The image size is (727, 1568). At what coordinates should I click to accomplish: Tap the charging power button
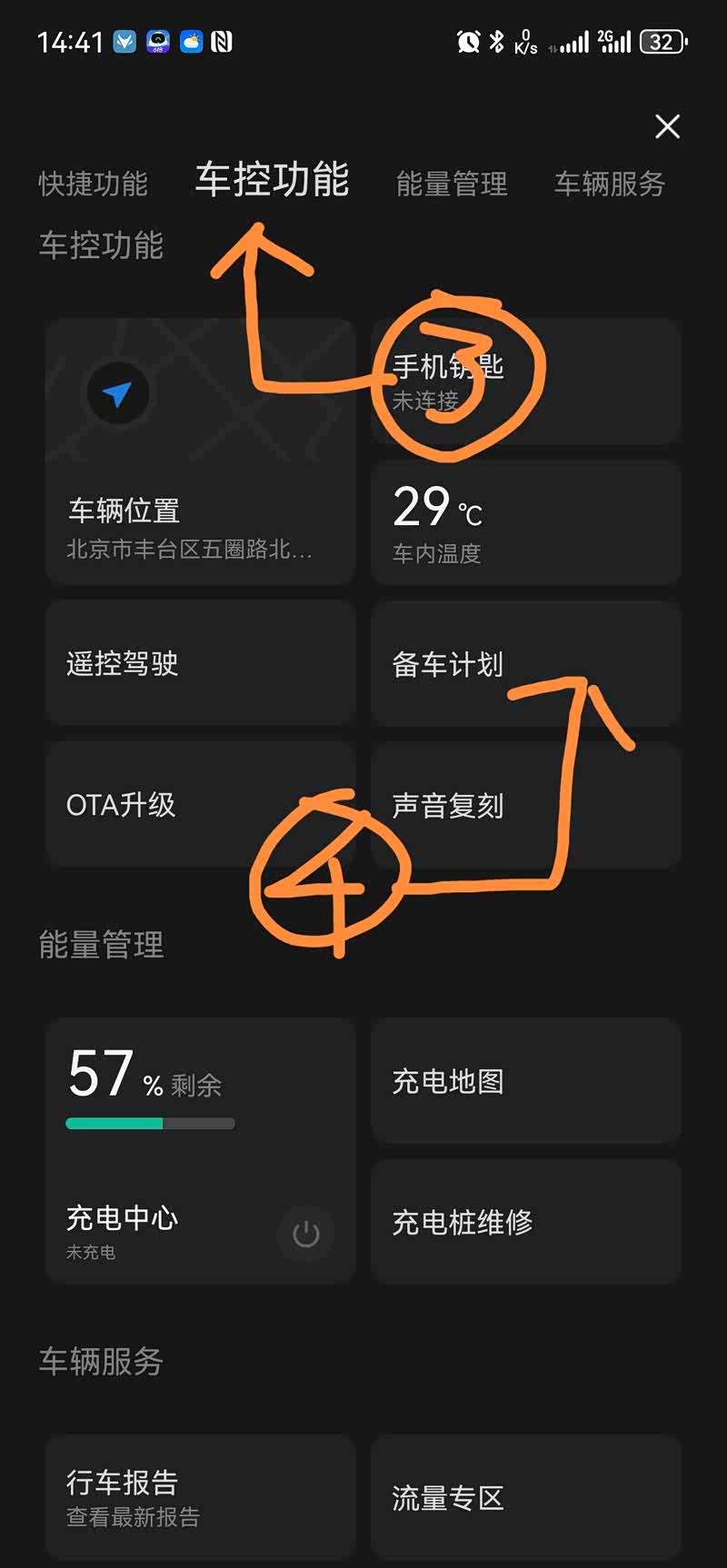pyautogui.click(x=306, y=1234)
